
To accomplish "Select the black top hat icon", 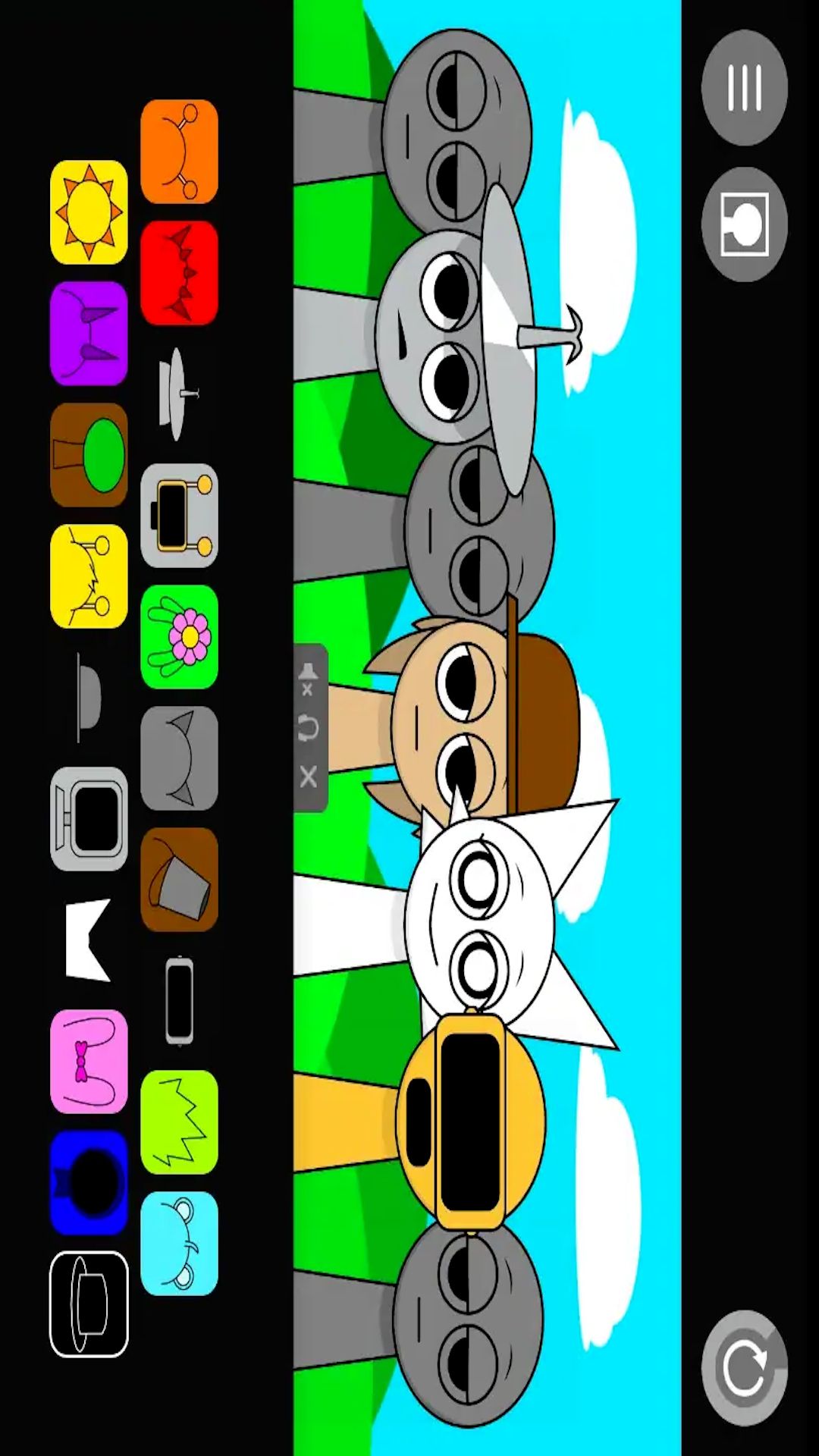I will pyautogui.click(x=89, y=1304).
